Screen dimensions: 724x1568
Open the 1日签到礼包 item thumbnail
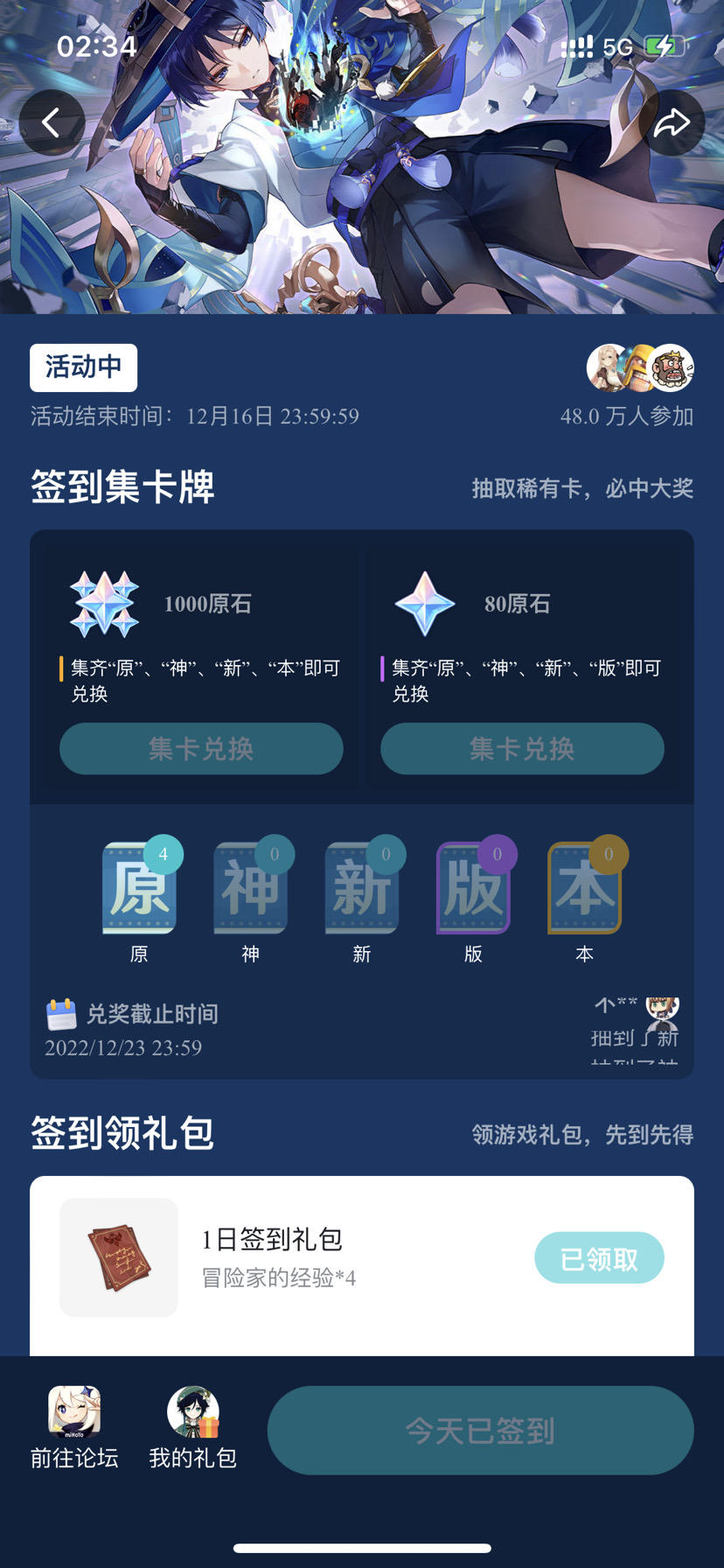(x=119, y=1257)
